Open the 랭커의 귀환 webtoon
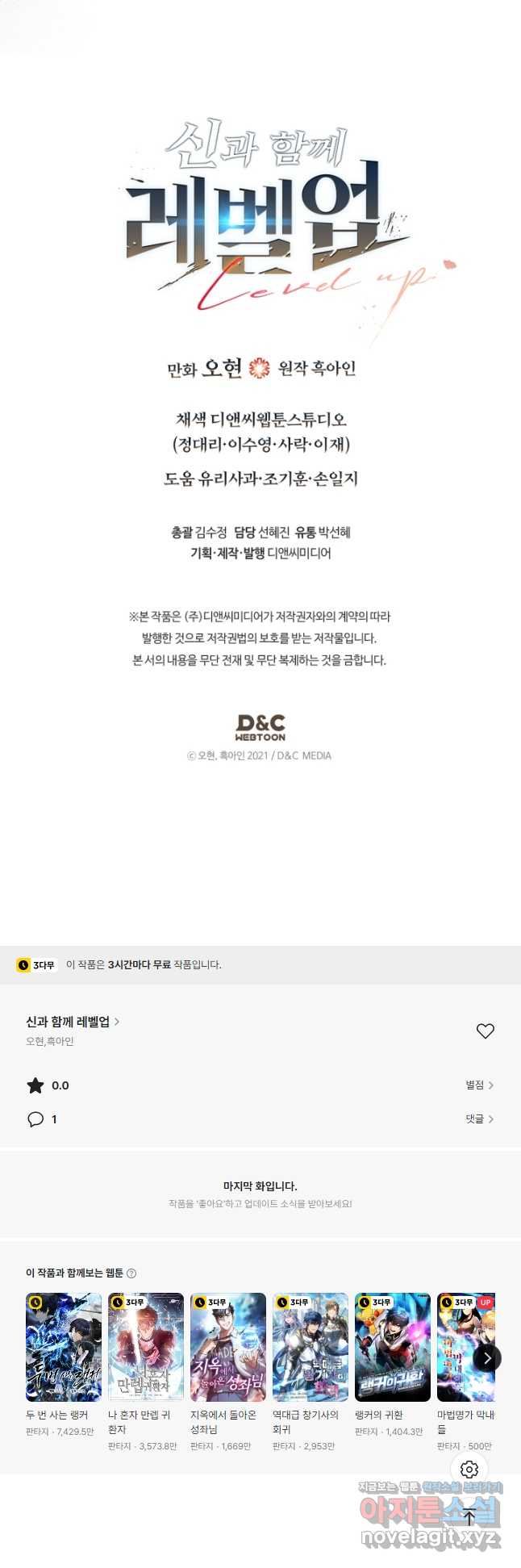Image resolution: width=521 pixels, height=1568 pixels. point(393,1347)
